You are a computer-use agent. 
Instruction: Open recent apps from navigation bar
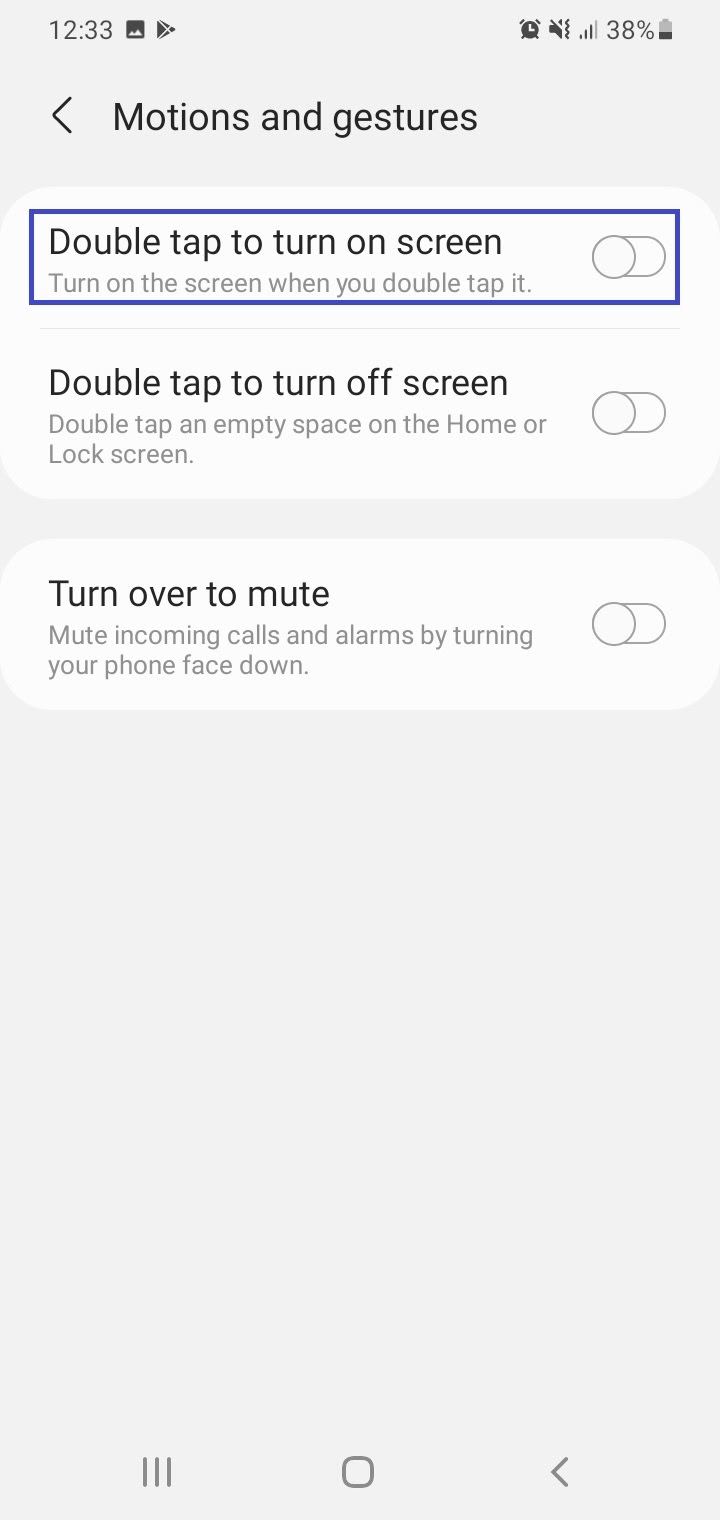coord(157,1472)
